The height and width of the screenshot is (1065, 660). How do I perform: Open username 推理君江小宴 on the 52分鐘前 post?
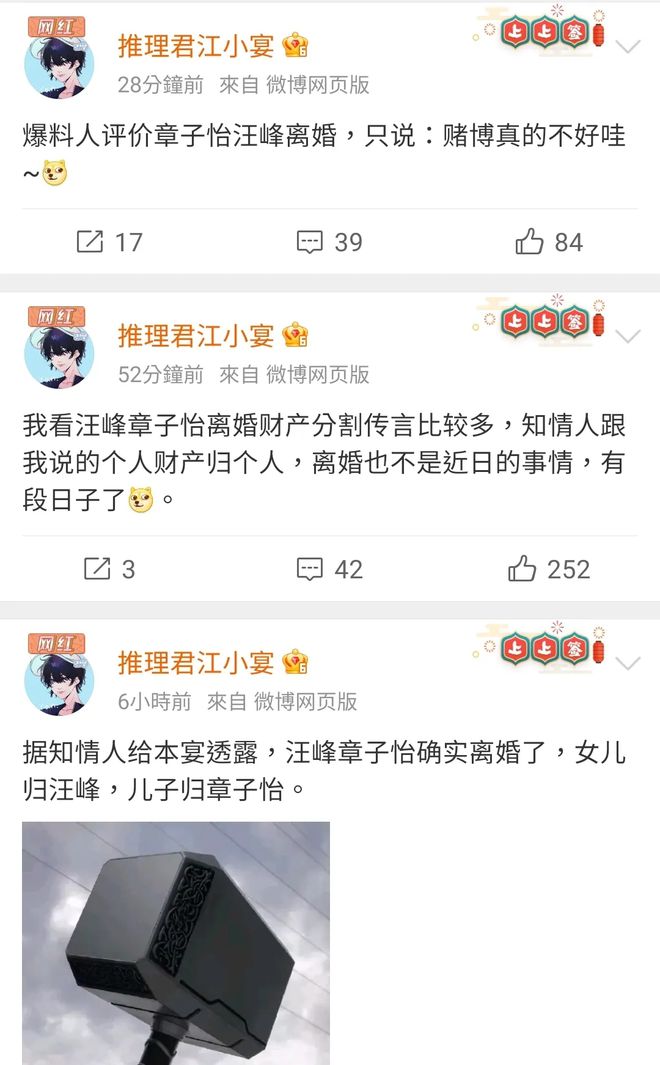pos(196,335)
